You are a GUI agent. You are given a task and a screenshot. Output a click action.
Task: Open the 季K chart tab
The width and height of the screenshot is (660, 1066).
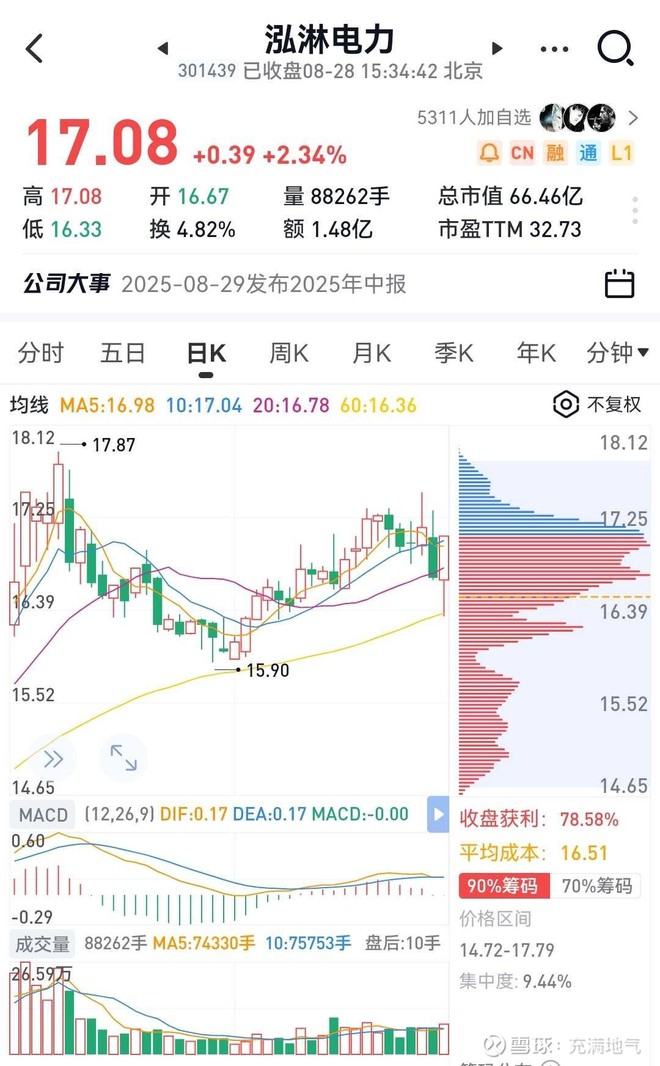(x=453, y=353)
